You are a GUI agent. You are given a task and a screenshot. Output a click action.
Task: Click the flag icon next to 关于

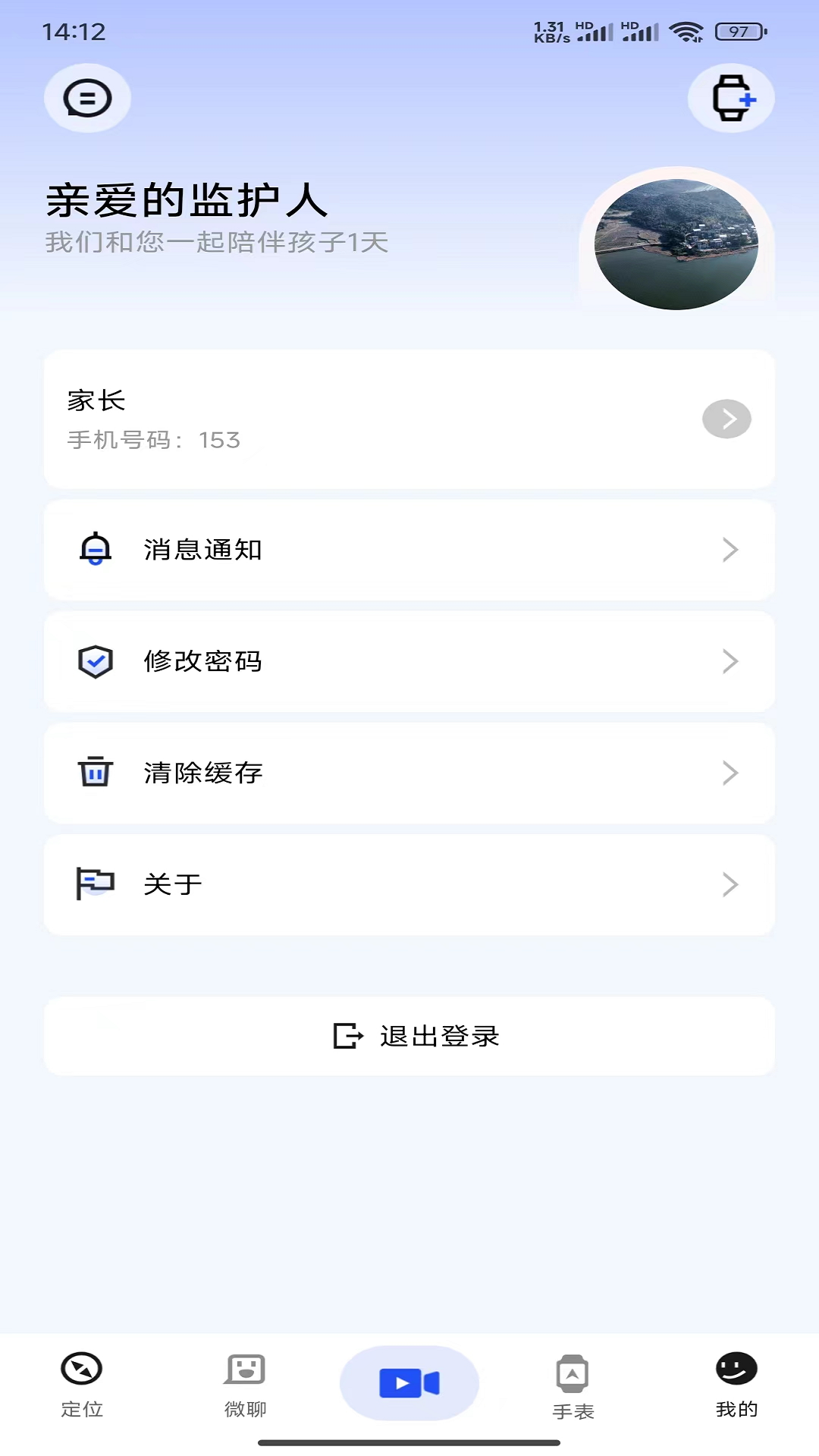coord(94,883)
